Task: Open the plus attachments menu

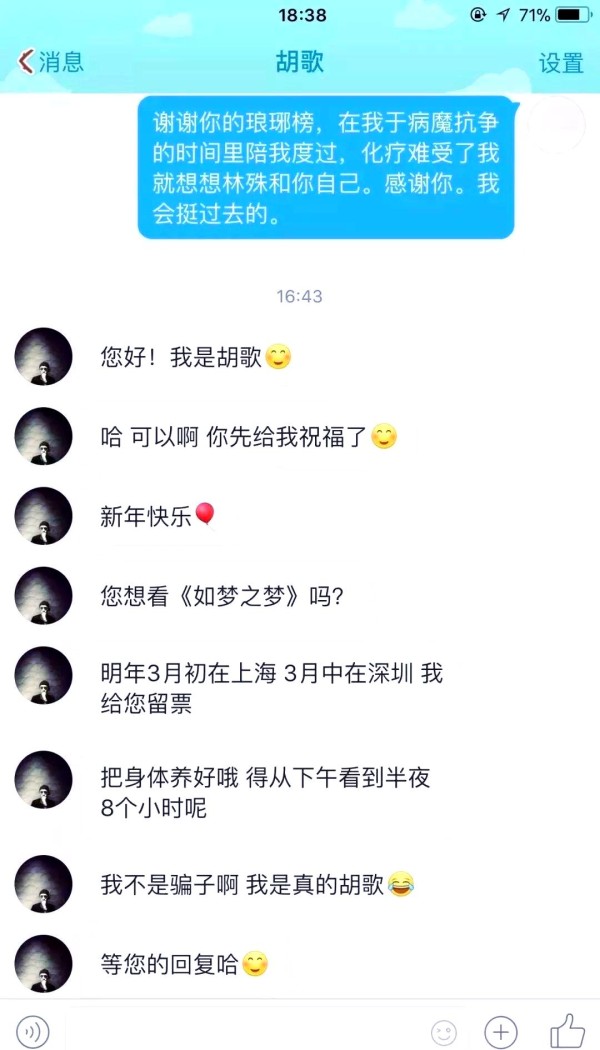Action: [x=500, y=1031]
